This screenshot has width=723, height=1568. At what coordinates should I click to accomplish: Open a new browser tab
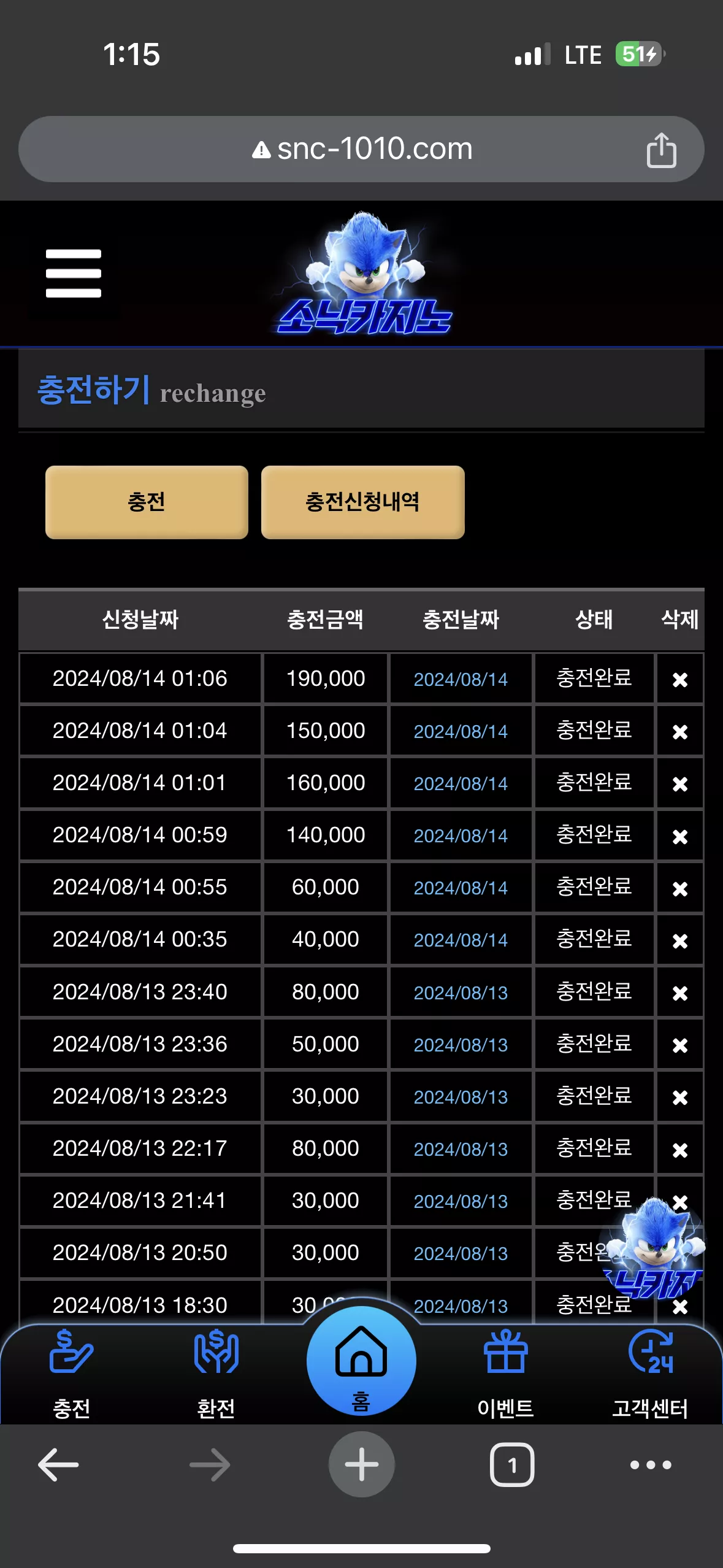point(361,1464)
